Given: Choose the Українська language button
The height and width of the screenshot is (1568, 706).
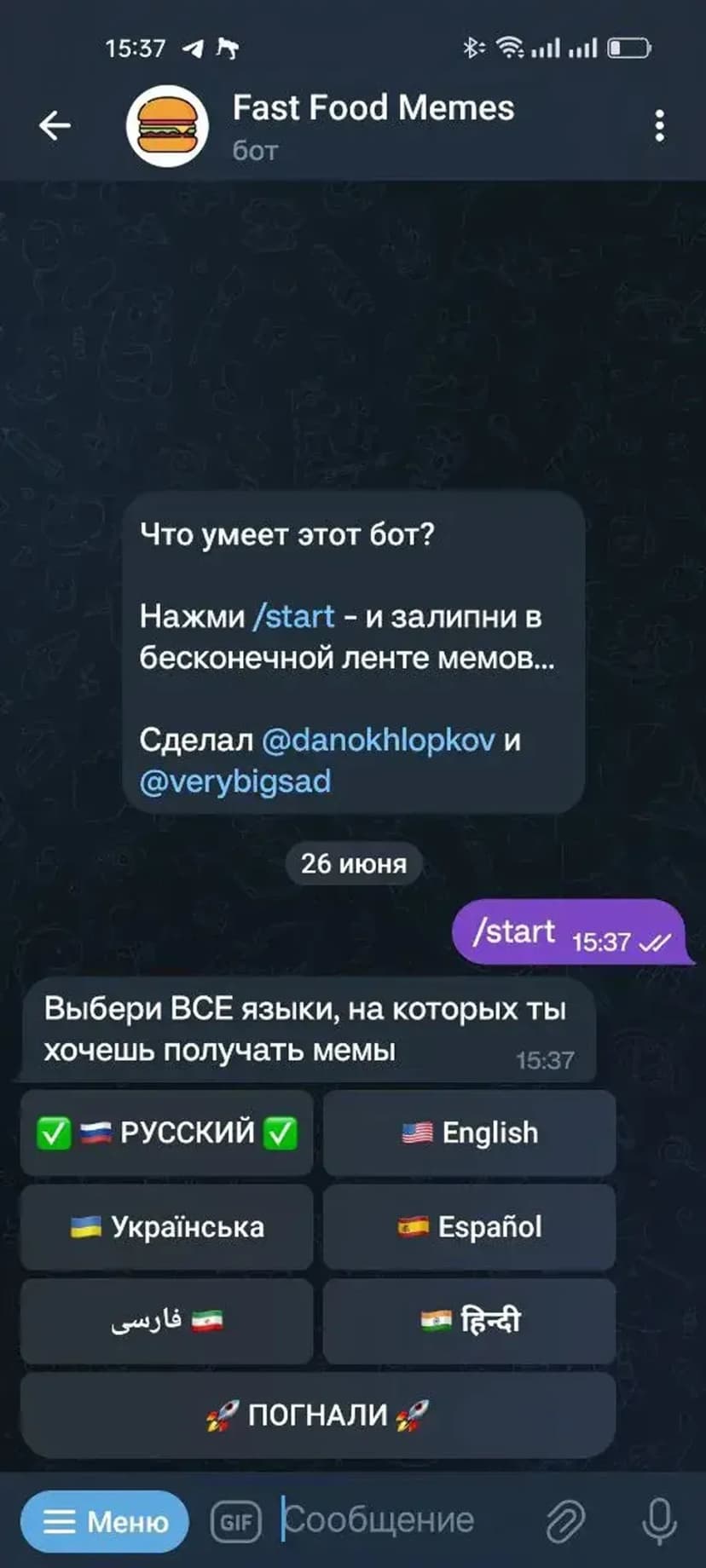Looking at the screenshot, I should [167, 1227].
